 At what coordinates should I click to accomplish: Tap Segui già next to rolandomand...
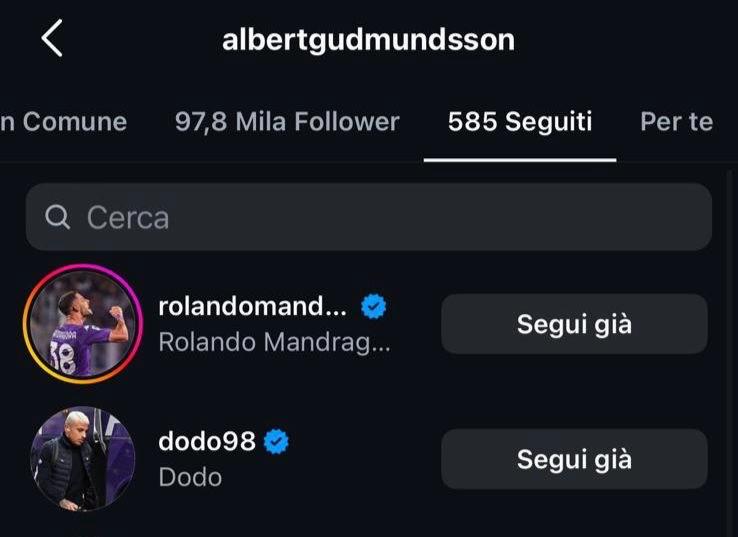point(574,324)
